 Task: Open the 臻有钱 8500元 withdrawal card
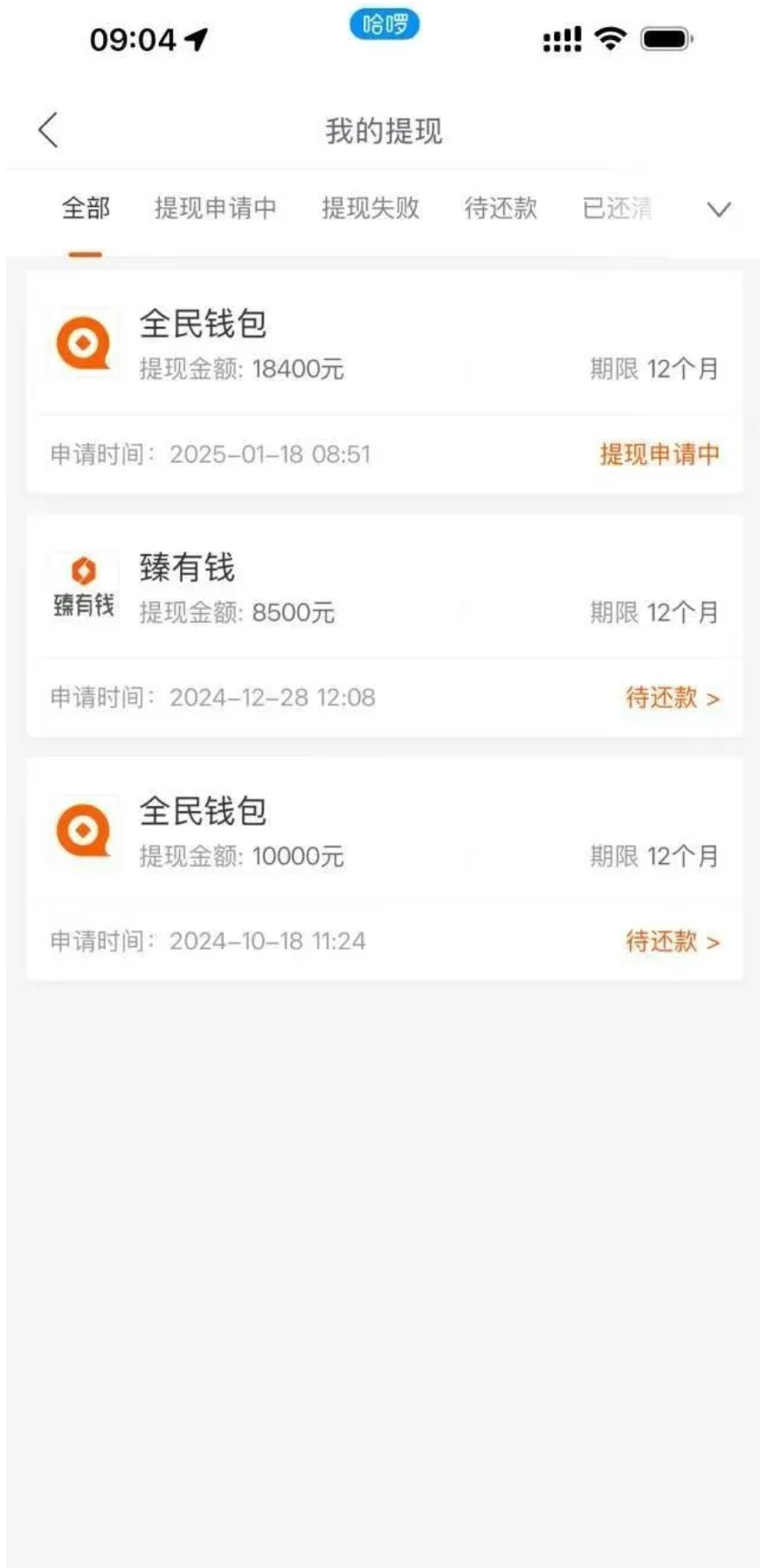(x=384, y=625)
